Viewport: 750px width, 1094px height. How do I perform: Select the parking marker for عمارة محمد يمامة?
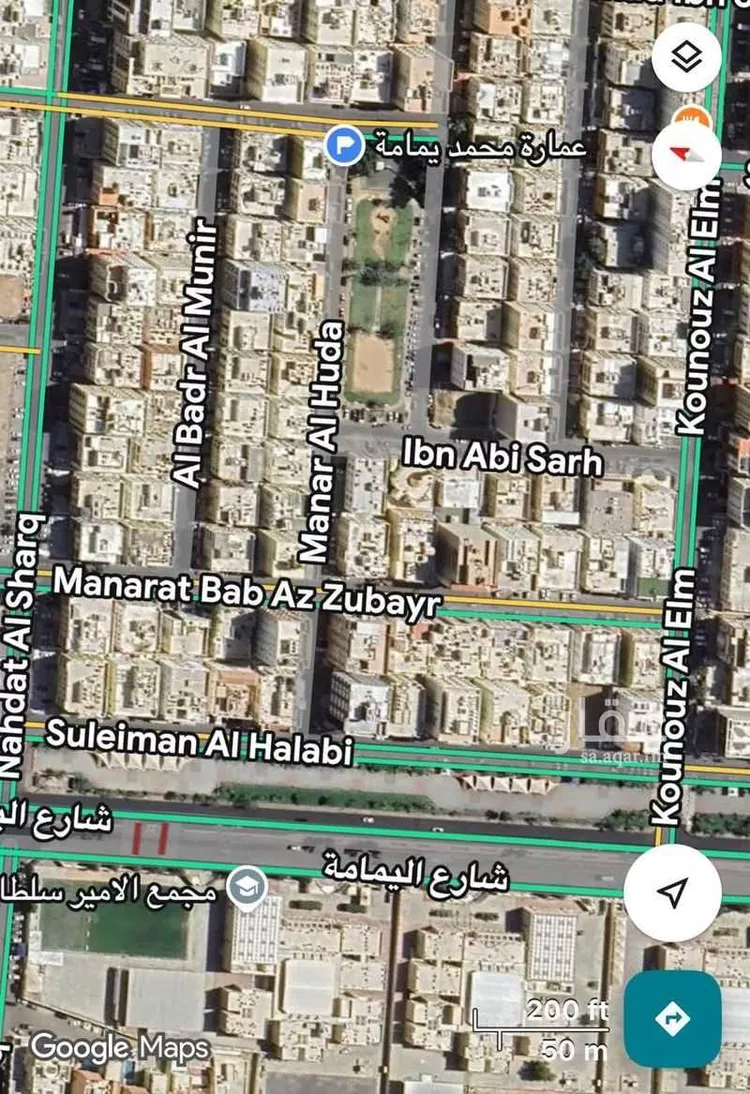coord(346,146)
